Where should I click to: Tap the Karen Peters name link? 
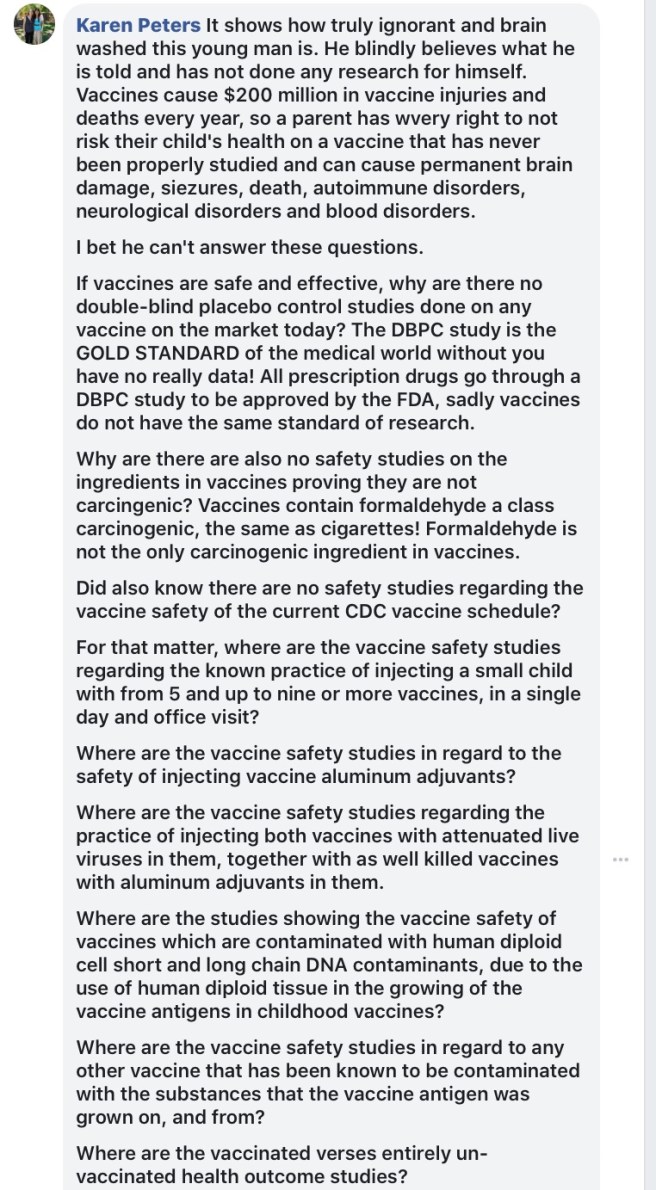(x=138, y=25)
